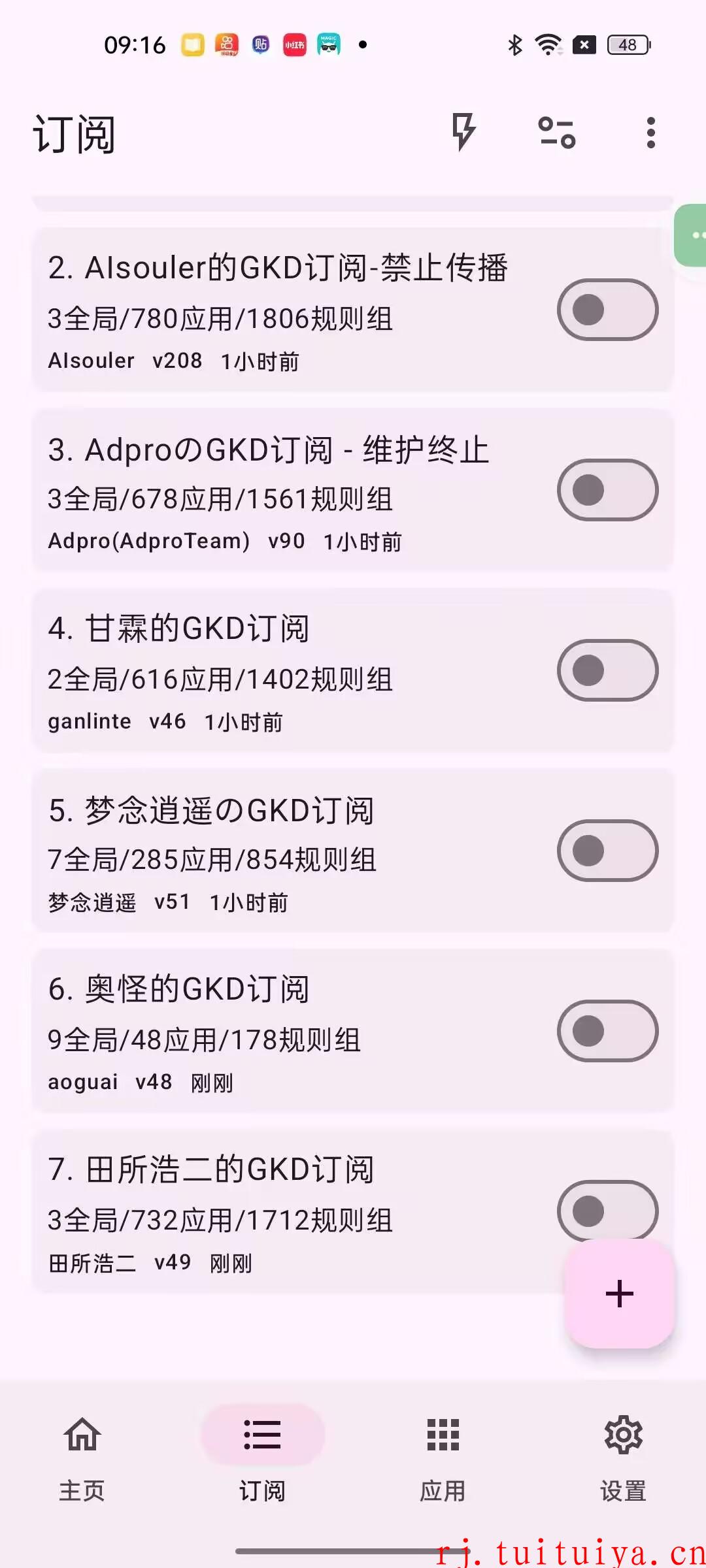Viewport: 706px width, 1568px height.
Task: Turn on the 田所浩二的GKD订阅 switch
Action: 607,1210
